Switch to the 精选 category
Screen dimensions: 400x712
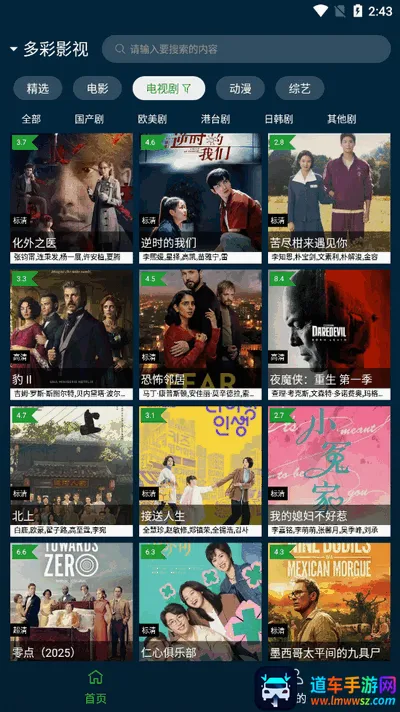[x=38, y=88]
